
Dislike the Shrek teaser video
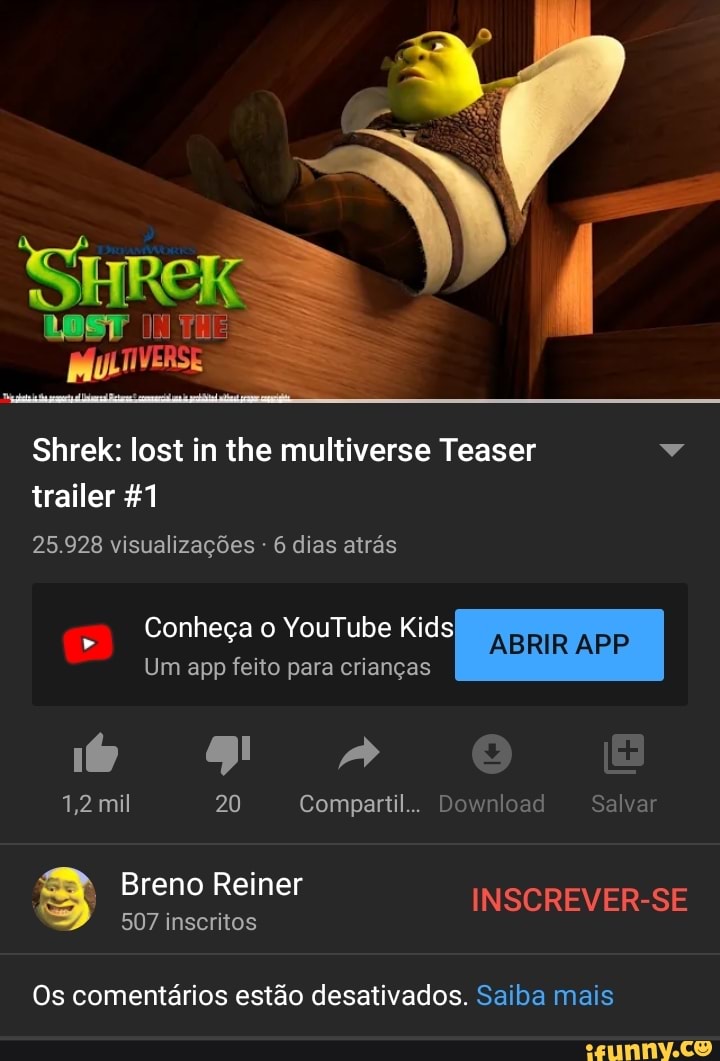[228, 755]
